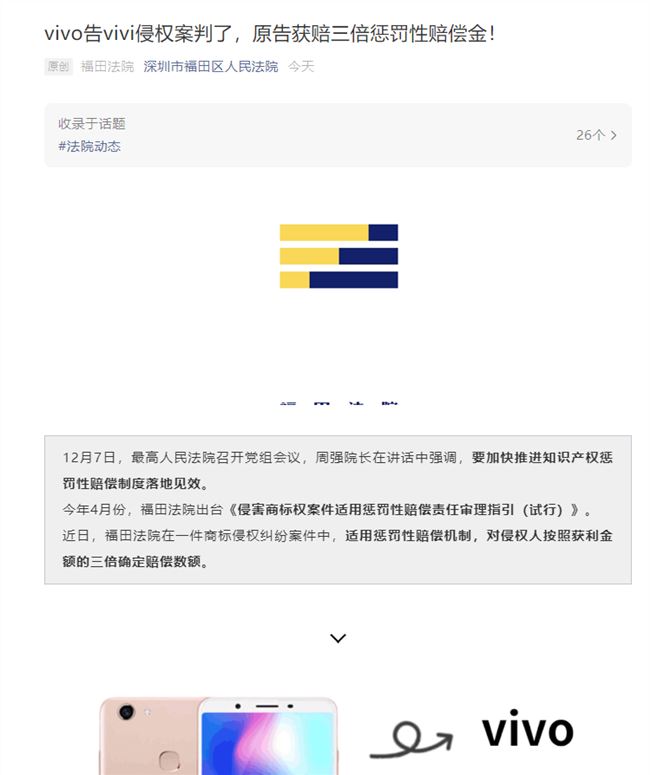This screenshot has height=775, width=650.
Task: Open the #法院动态 topic collection
Action: (x=90, y=146)
